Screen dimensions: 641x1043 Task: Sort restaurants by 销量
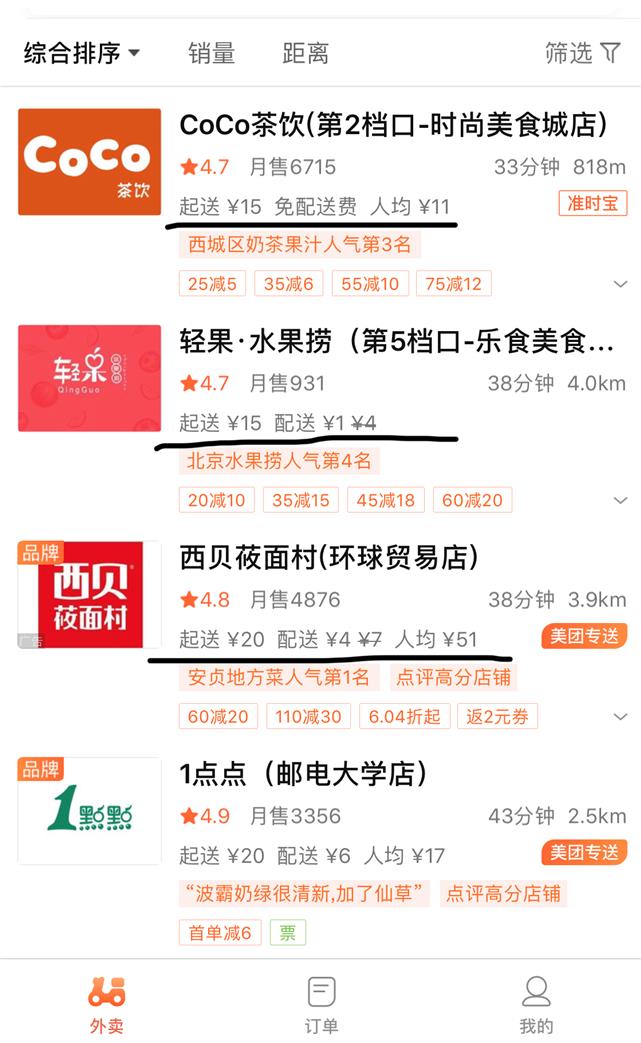click(x=211, y=53)
